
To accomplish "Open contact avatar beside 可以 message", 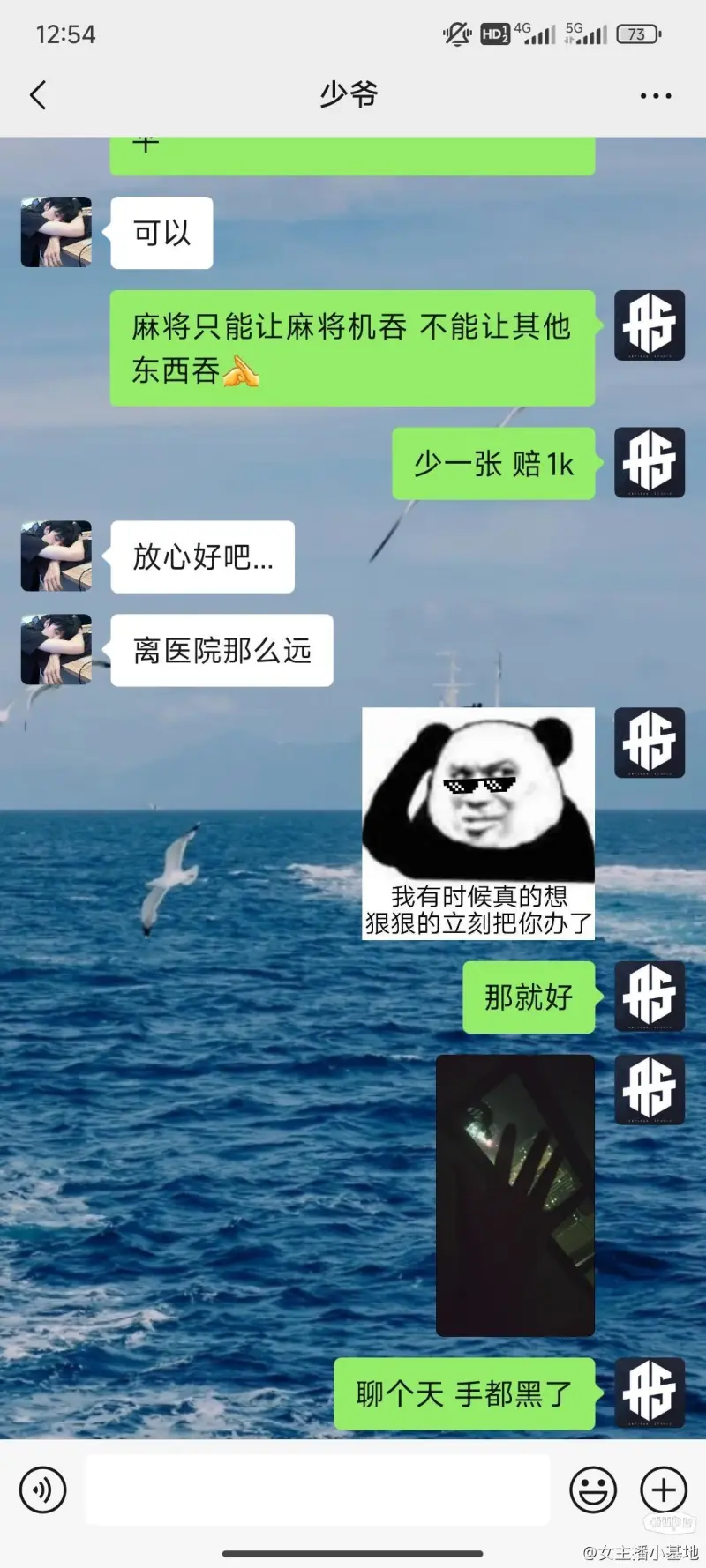I will pos(56,232).
